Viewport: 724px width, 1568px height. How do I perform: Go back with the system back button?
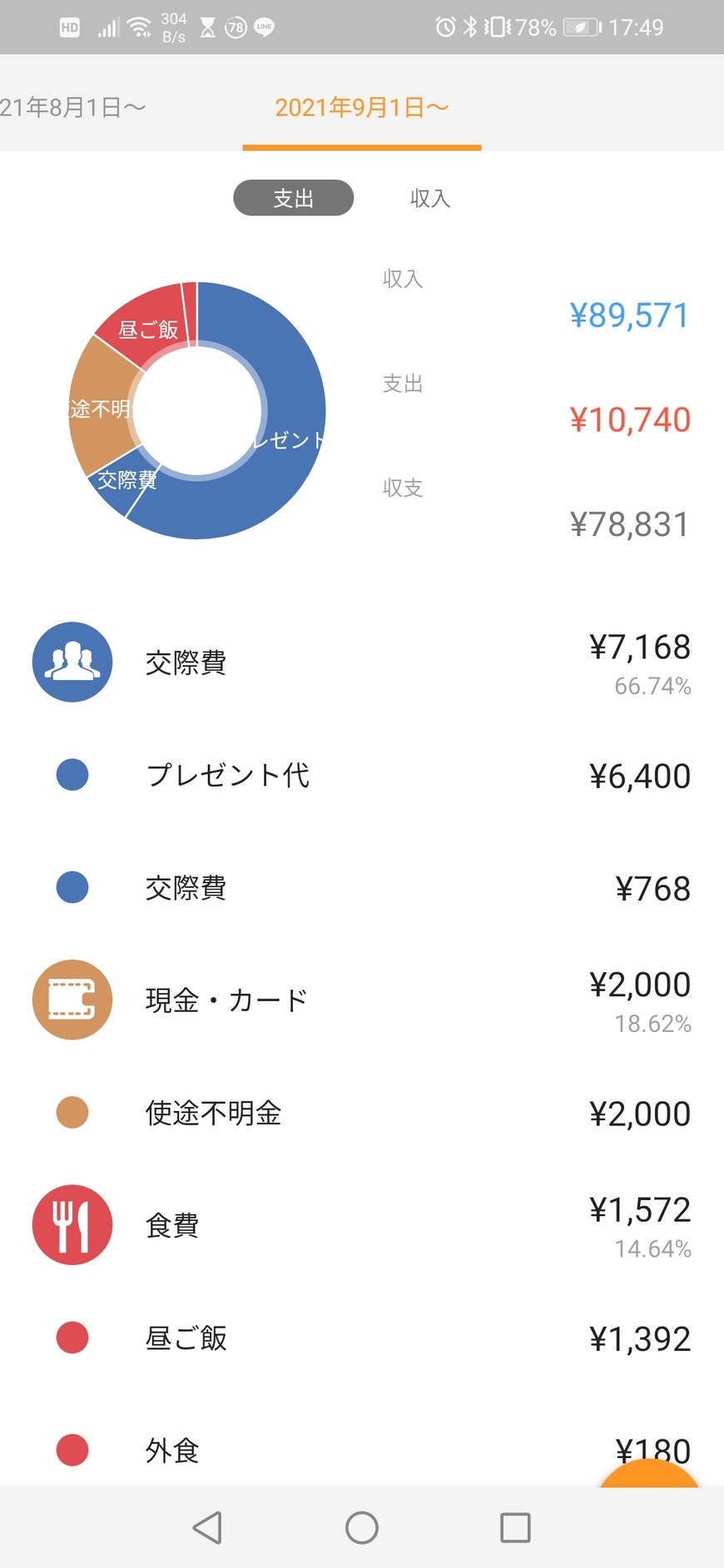point(207,1528)
